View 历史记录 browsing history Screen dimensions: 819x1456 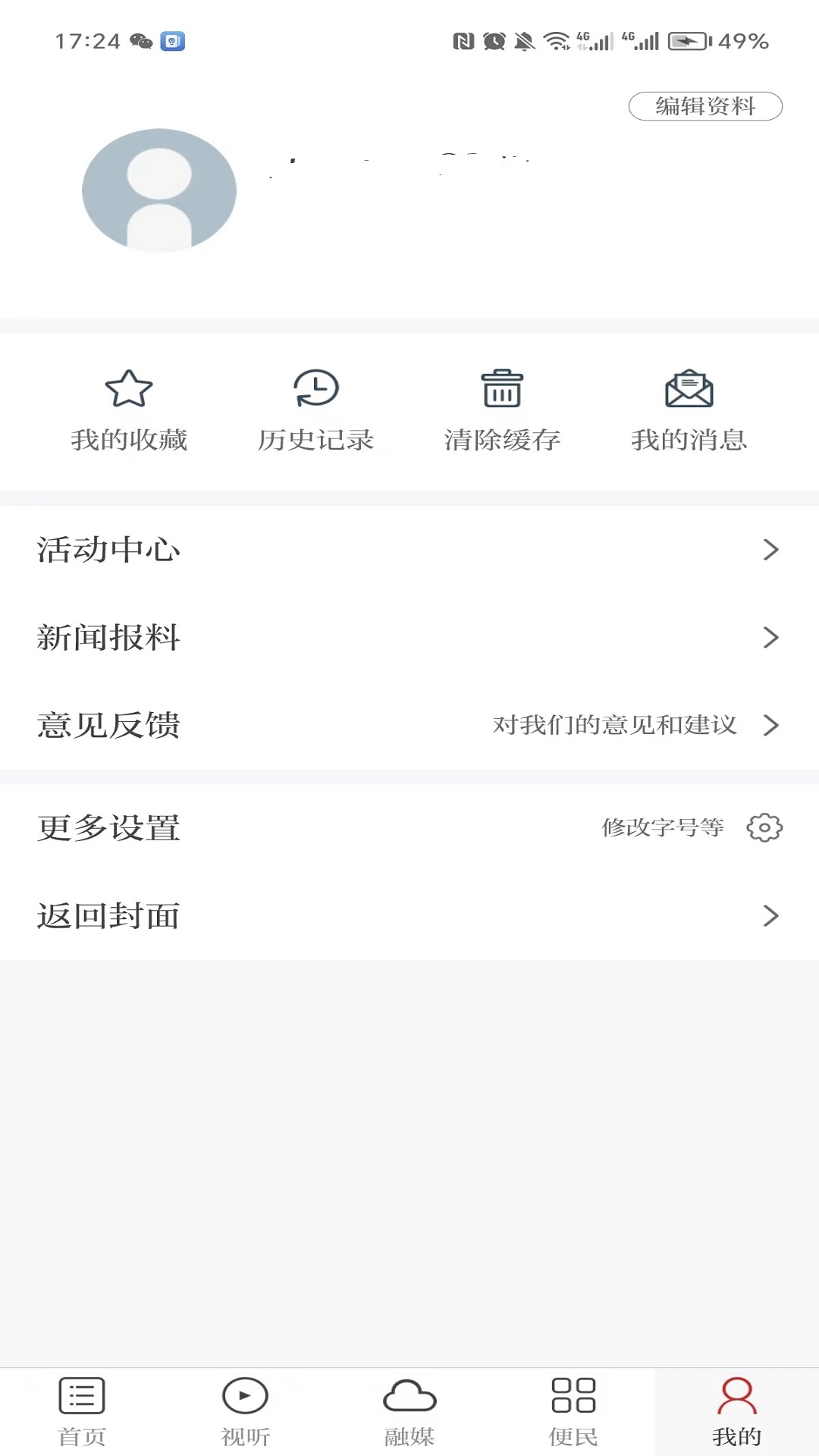[x=315, y=411]
